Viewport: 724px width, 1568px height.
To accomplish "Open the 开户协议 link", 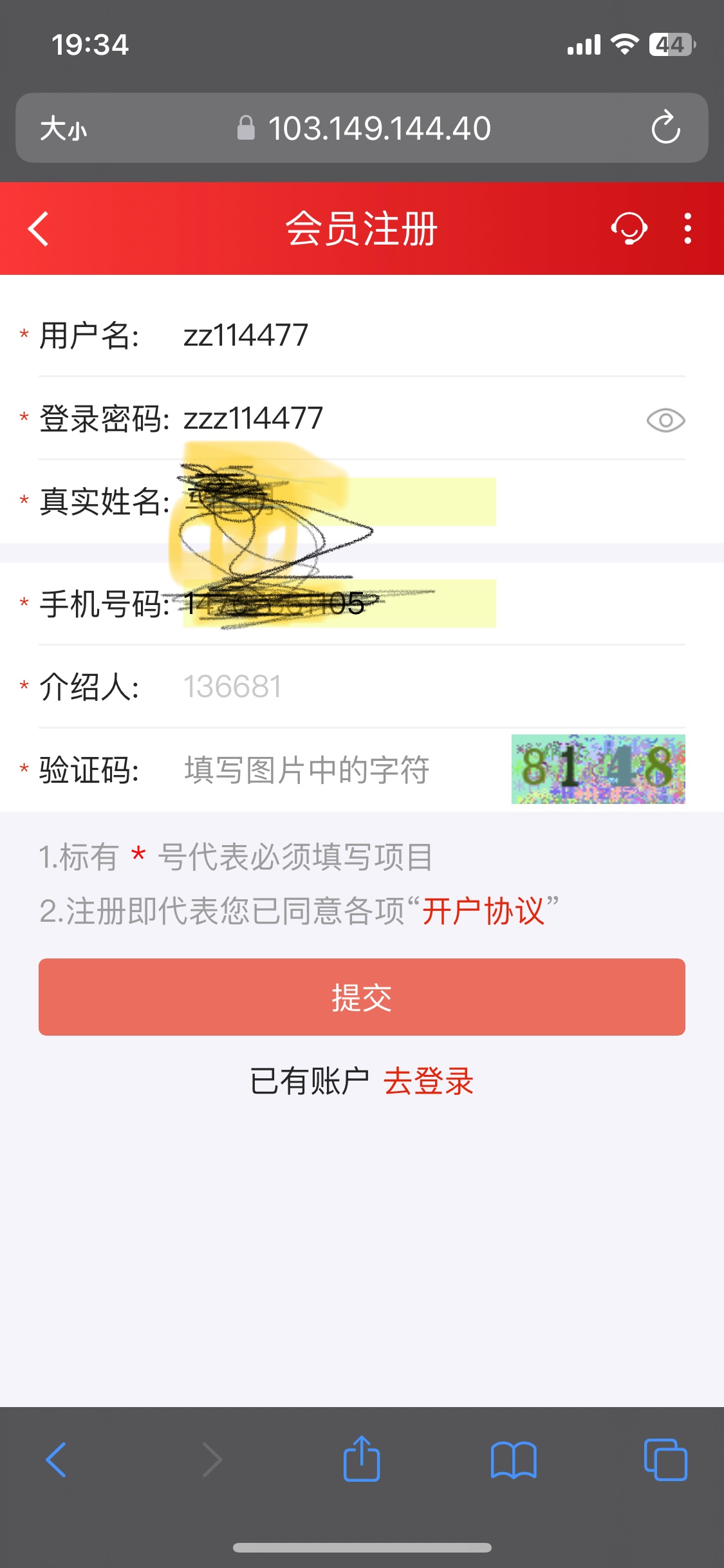I will click(483, 911).
